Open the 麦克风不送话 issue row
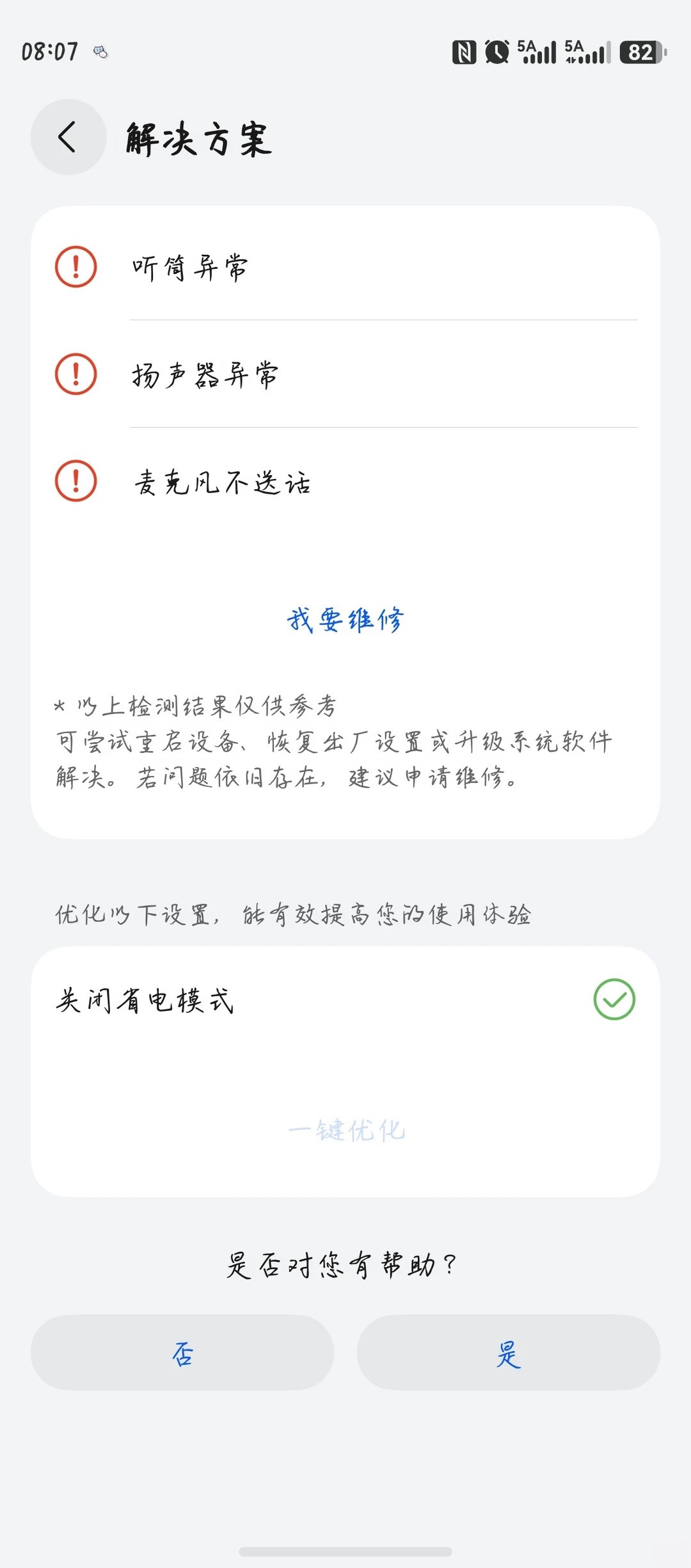The width and height of the screenshot is (691, 1568). pos(345,481)
